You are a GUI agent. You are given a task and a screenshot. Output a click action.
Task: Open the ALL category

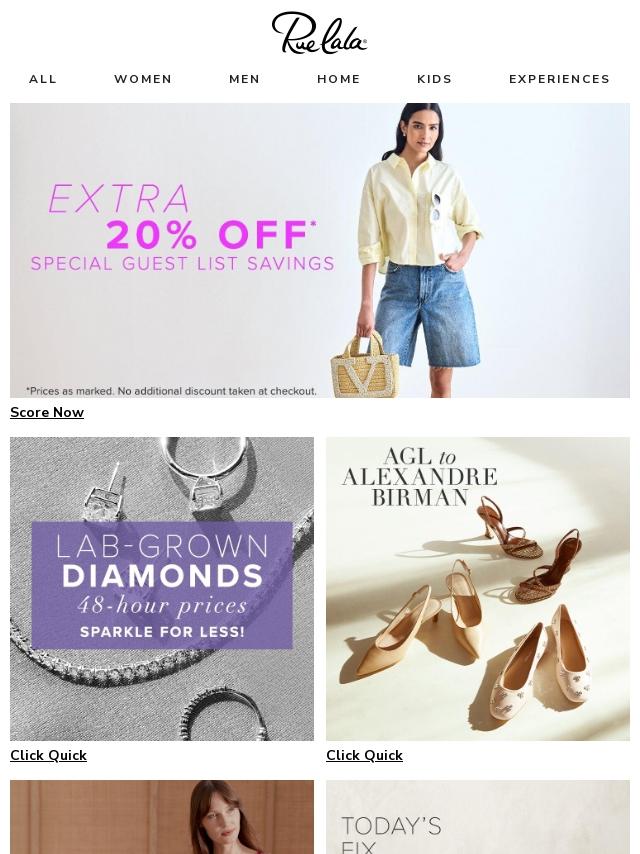(x=43, y=79)
